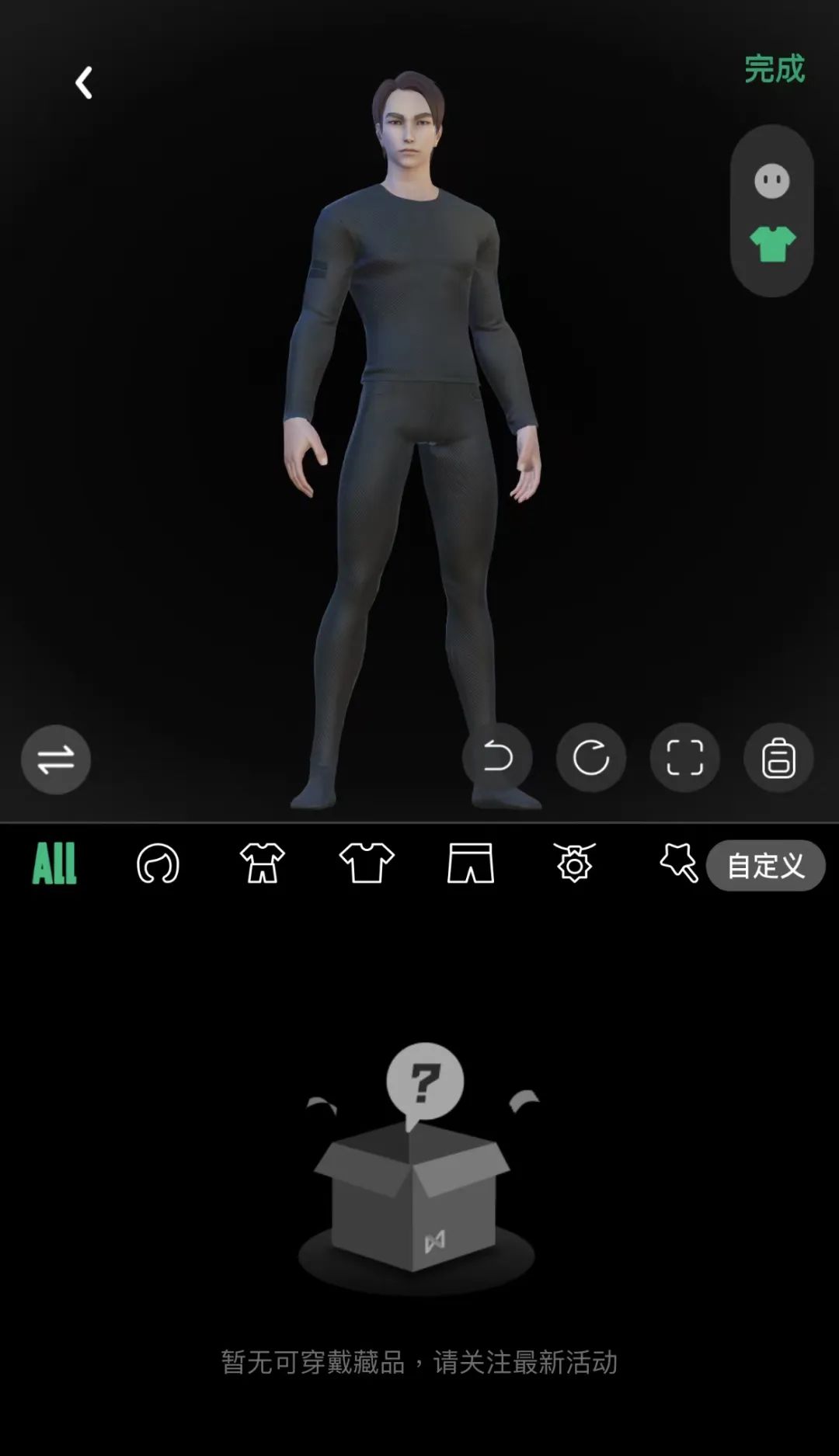Image resolution: width=839 pixels, height=1456 pixels.
Task: Switch to the tops T-shirt tab
Action: pos(367,864)
